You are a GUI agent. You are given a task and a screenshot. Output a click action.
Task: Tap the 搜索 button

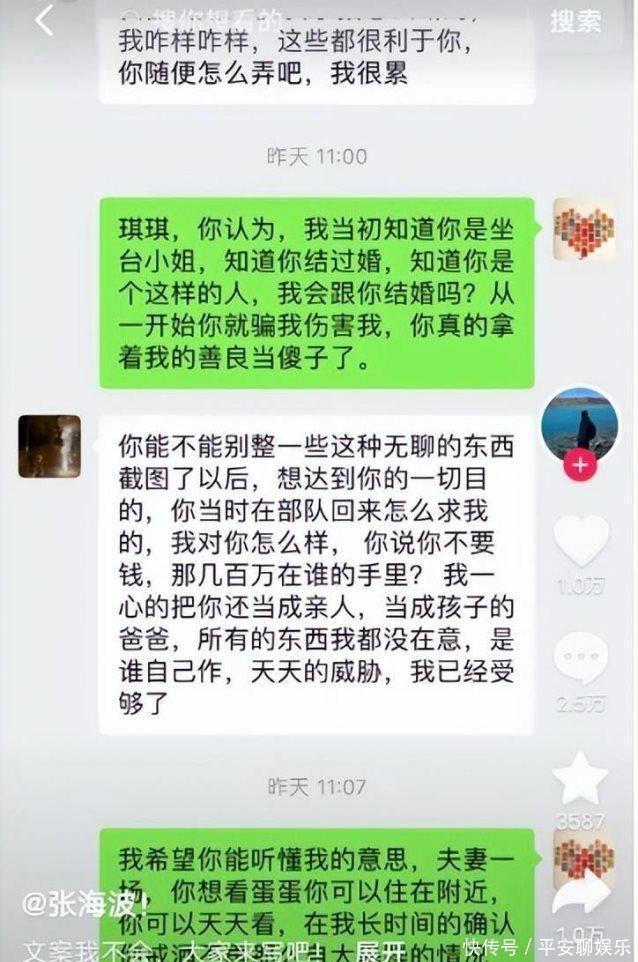575,21
